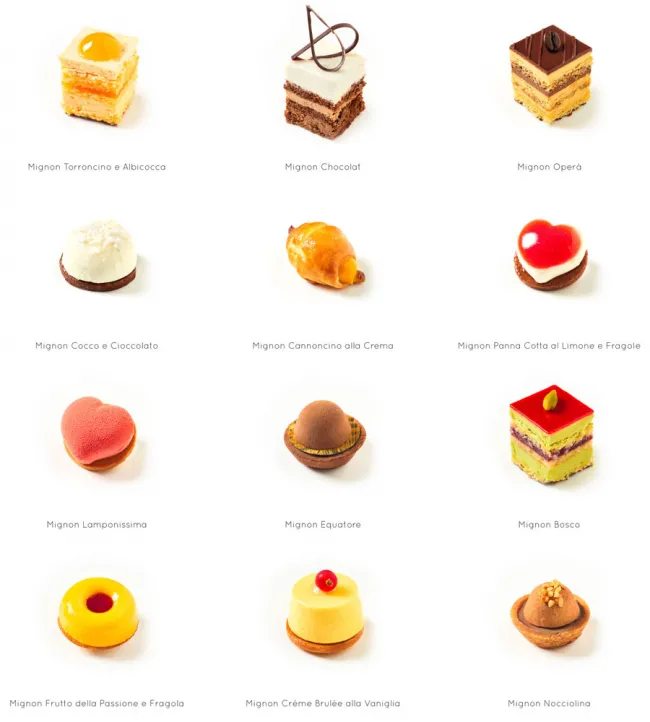Image resolution: width=650 pixels, height=722 pixels.
Task: View the Mignon Bosco pastry
Action: click(x=549, y=434)
